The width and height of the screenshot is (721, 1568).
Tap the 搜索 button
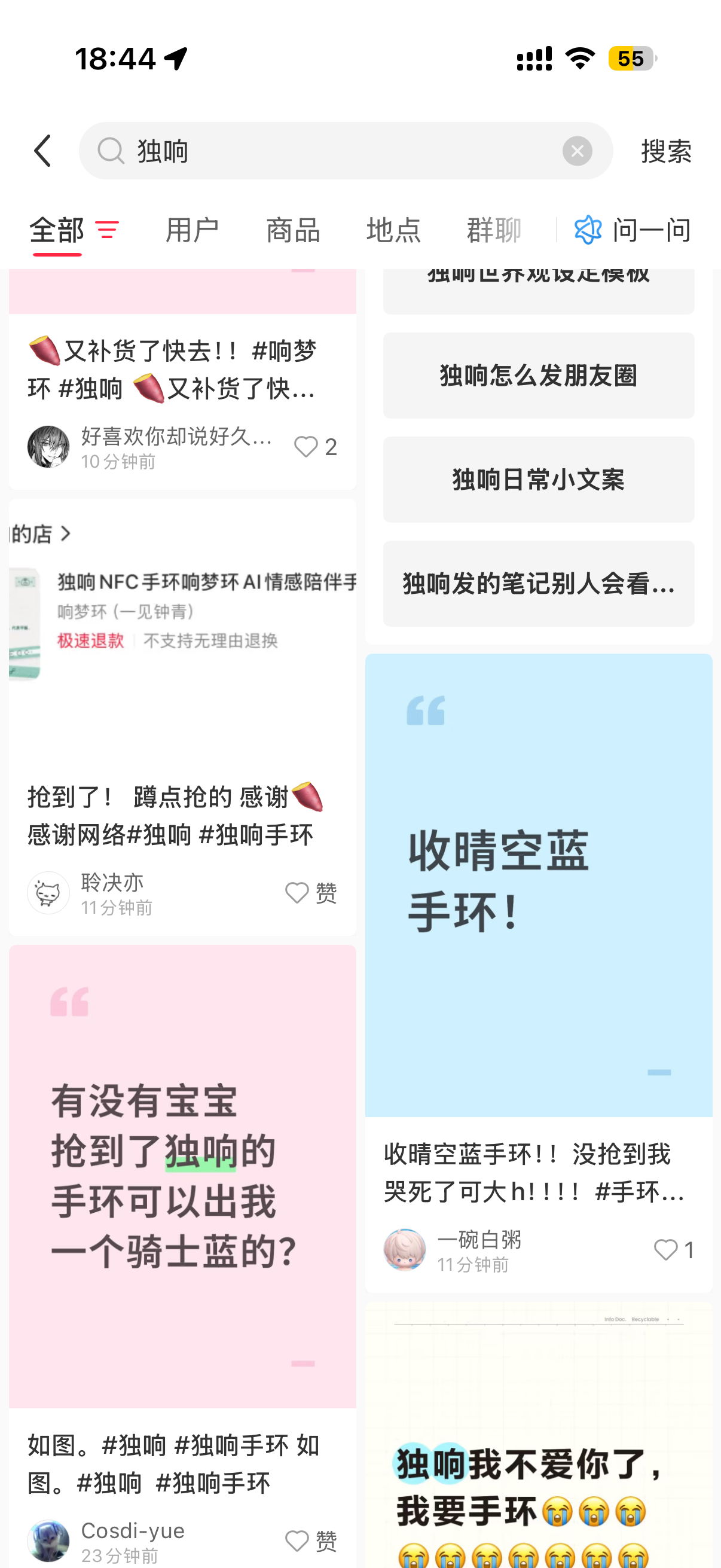[665, 151]
